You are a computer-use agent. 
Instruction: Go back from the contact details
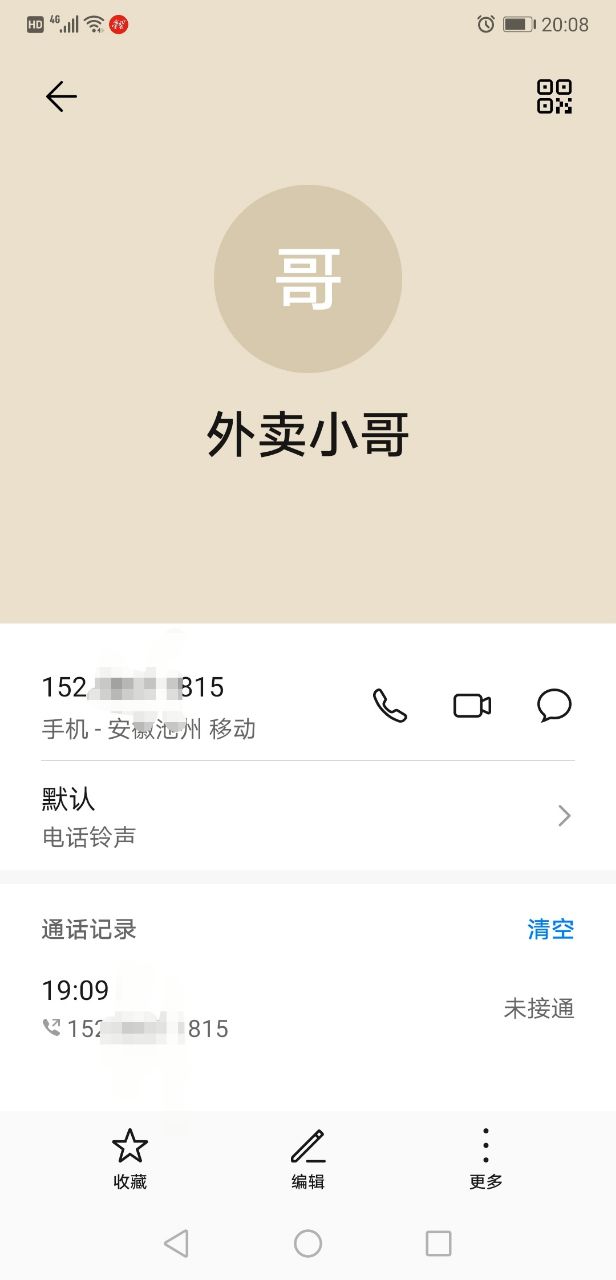(x=61, y=96)
